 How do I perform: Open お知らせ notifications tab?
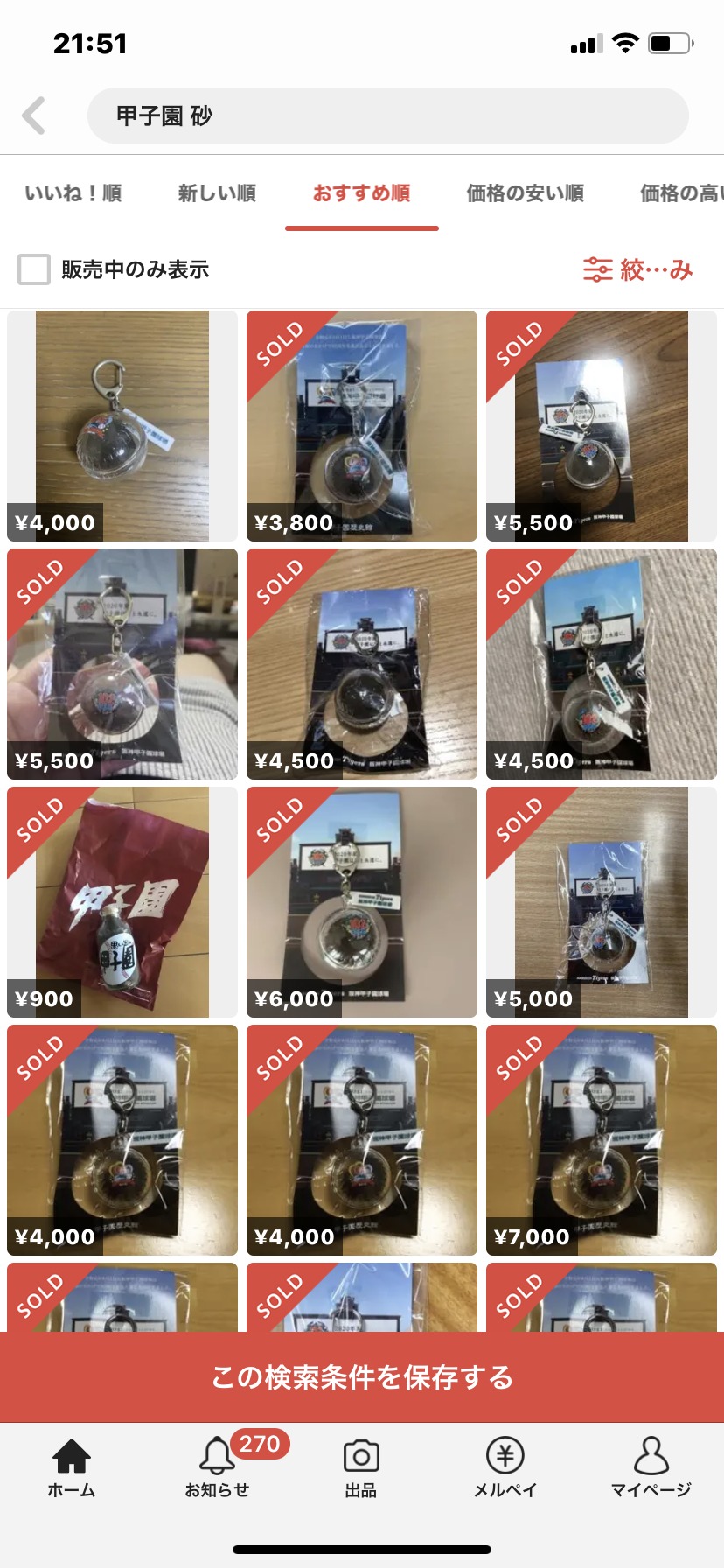click(x=217, y=1466)
